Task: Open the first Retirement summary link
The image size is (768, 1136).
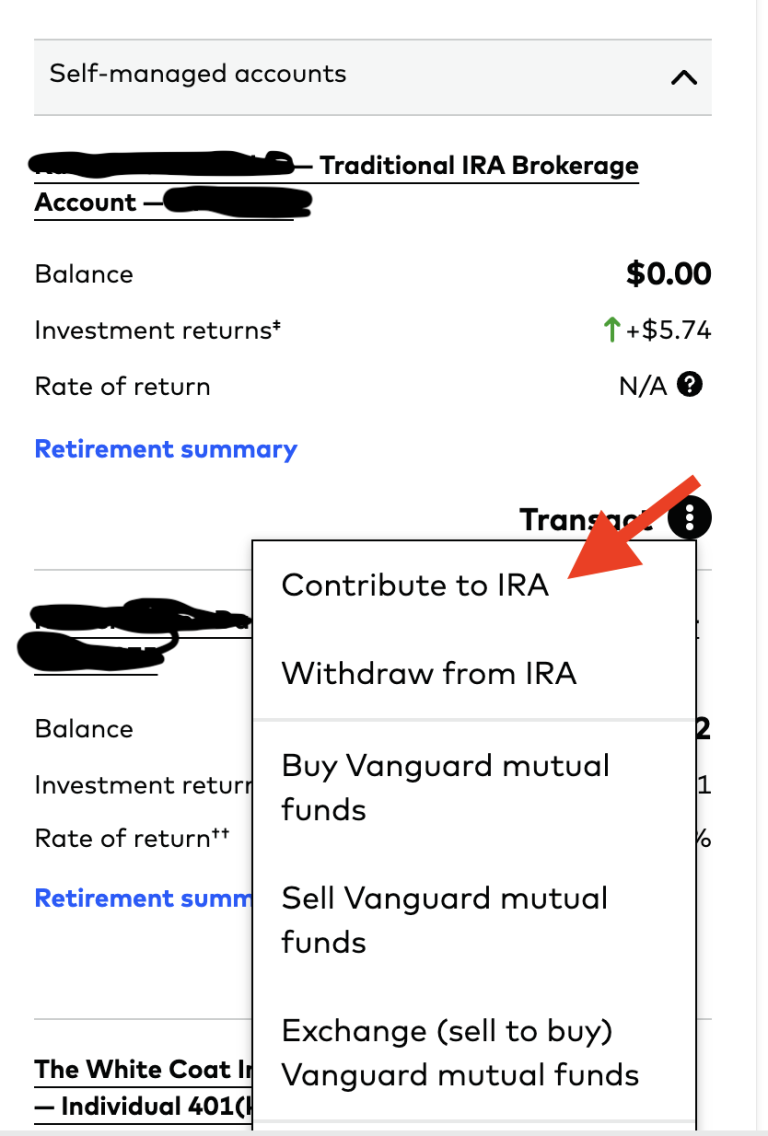Action: click(x=165, y=448)
